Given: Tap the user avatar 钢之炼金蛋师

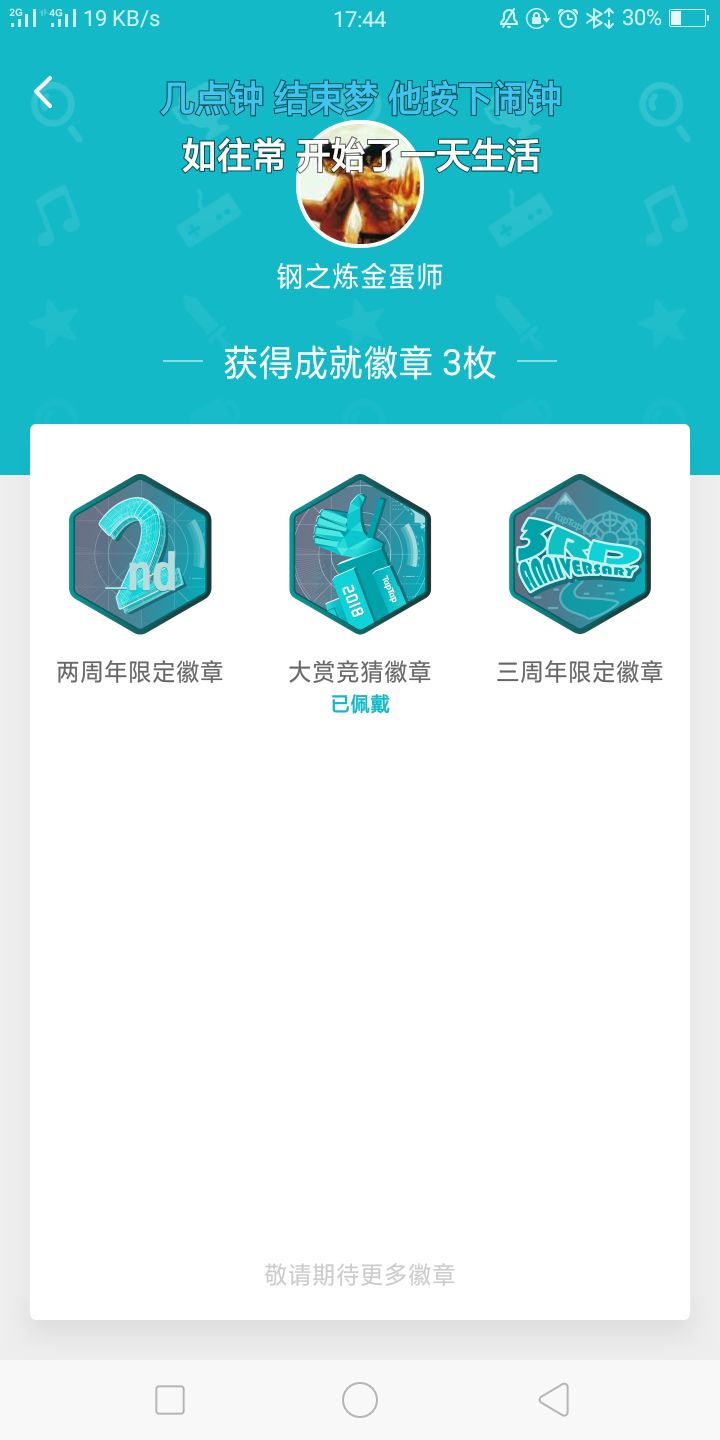Looking at the screenshot, I should tap(360, 185).
